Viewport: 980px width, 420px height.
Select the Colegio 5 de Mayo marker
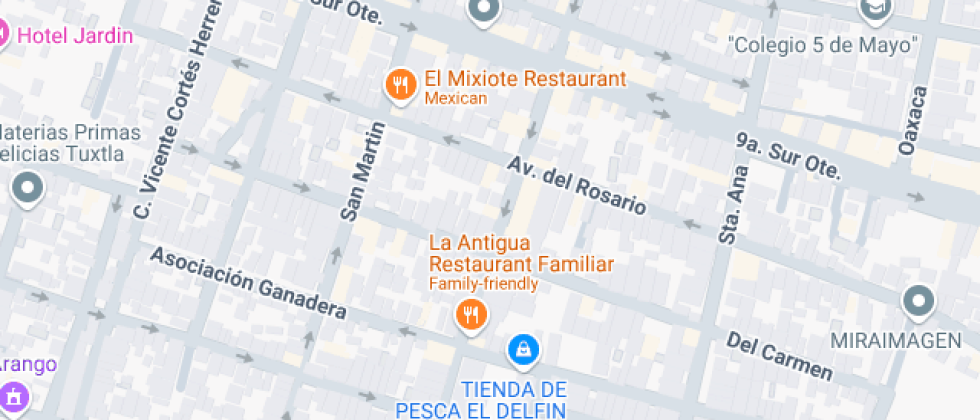(876, 9)
